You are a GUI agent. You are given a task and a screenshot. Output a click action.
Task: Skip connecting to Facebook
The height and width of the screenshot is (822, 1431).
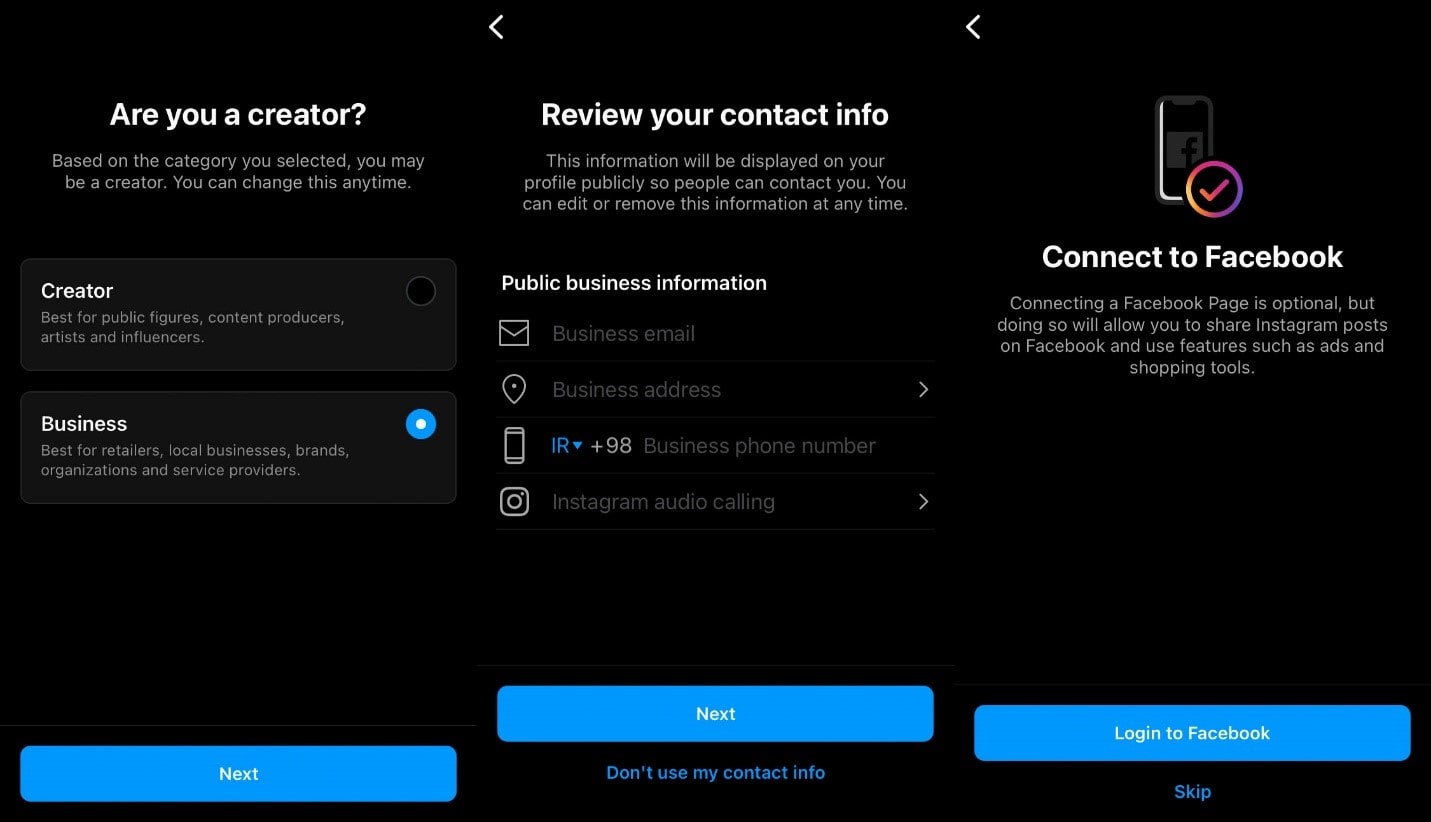[x=1192, y=791]
